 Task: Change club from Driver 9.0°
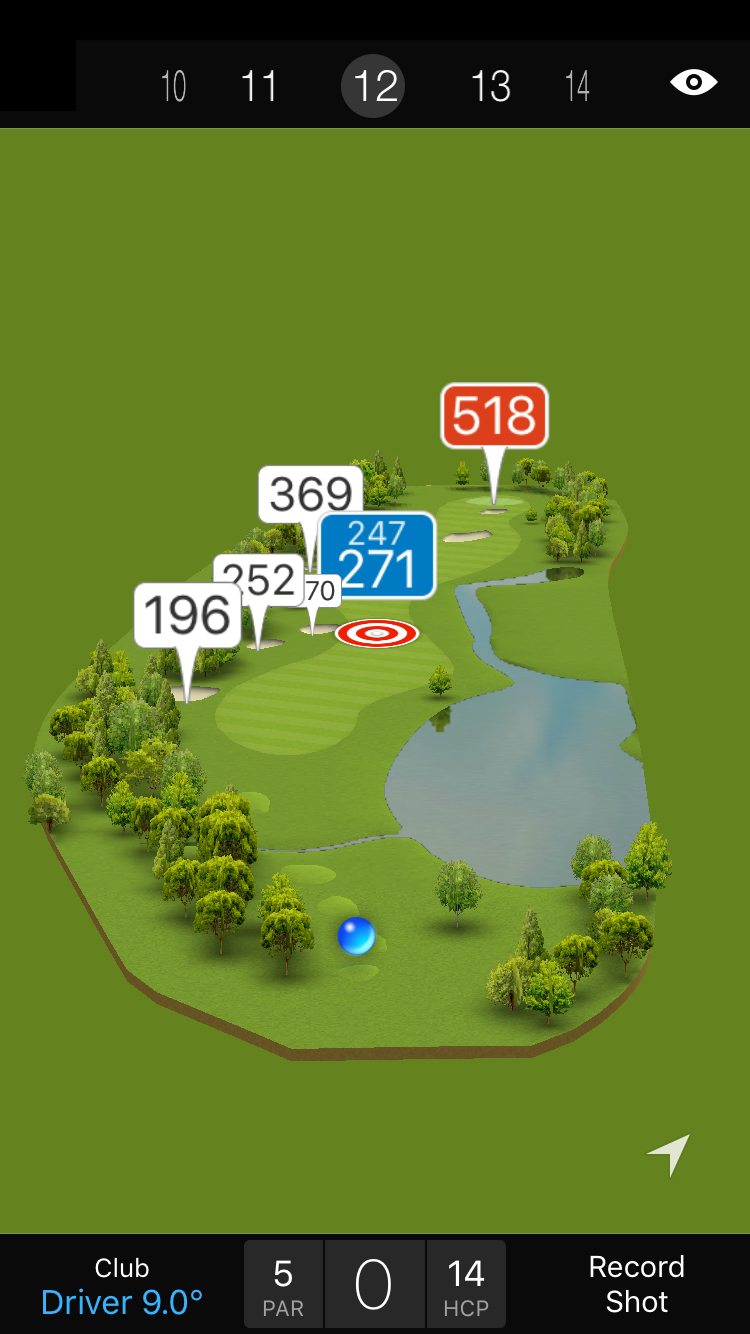coord(122,1286)
